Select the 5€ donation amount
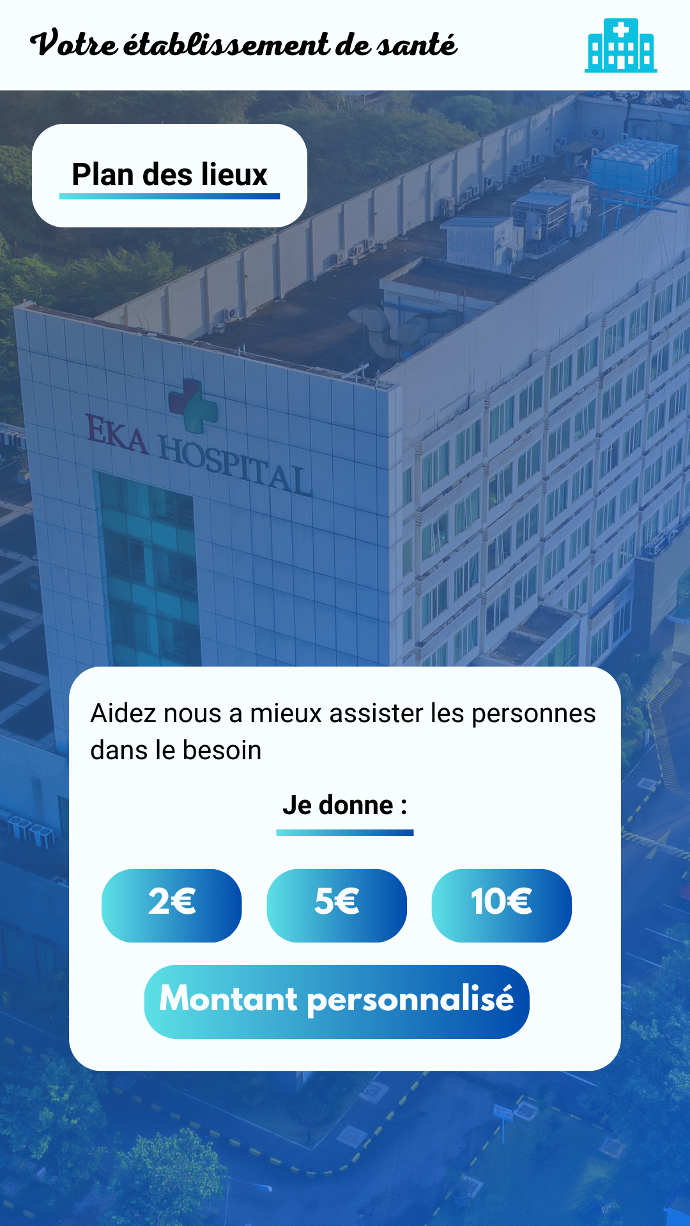Viewport: 690px width, 1226px height. pyautogui.click(x=336, y=905)
